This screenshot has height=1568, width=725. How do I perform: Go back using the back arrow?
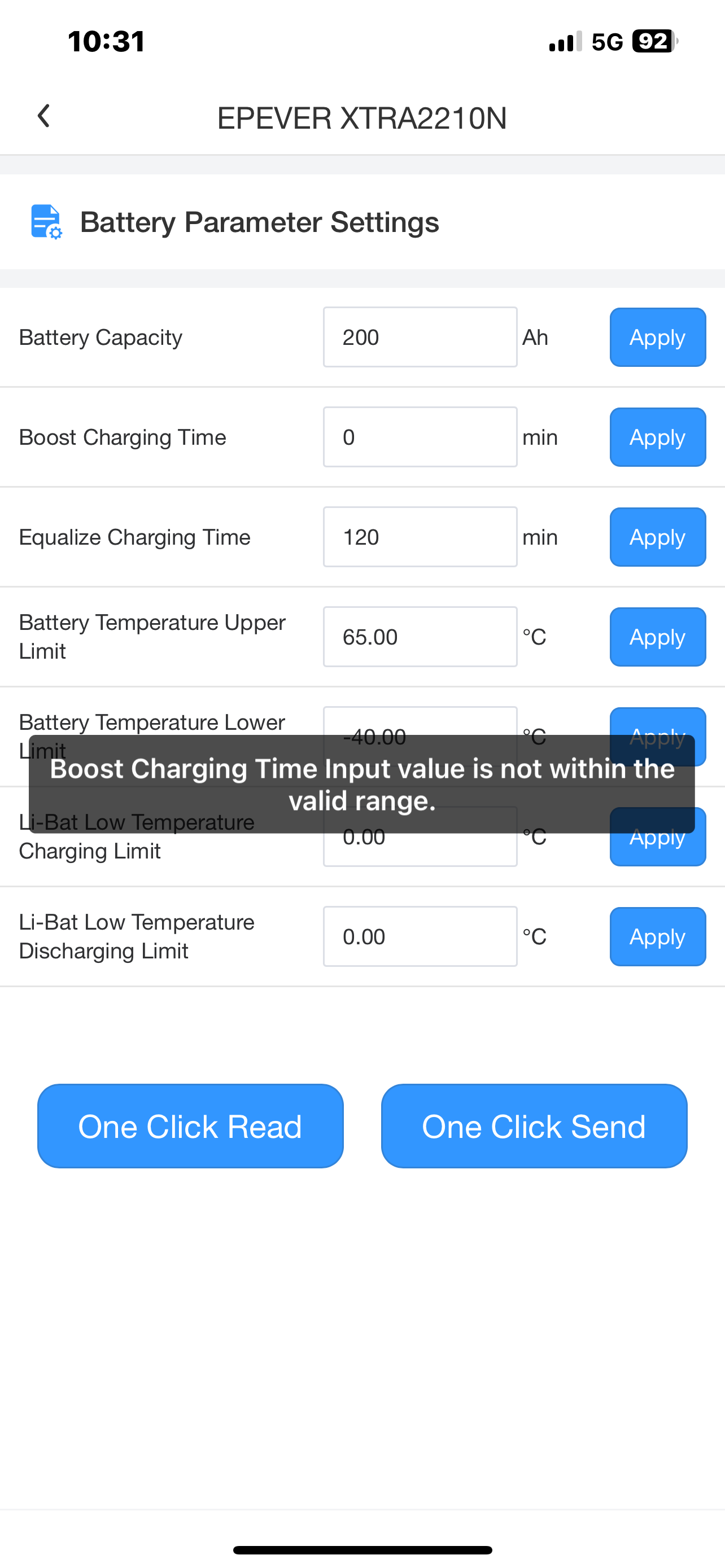(x=43, y=116)
